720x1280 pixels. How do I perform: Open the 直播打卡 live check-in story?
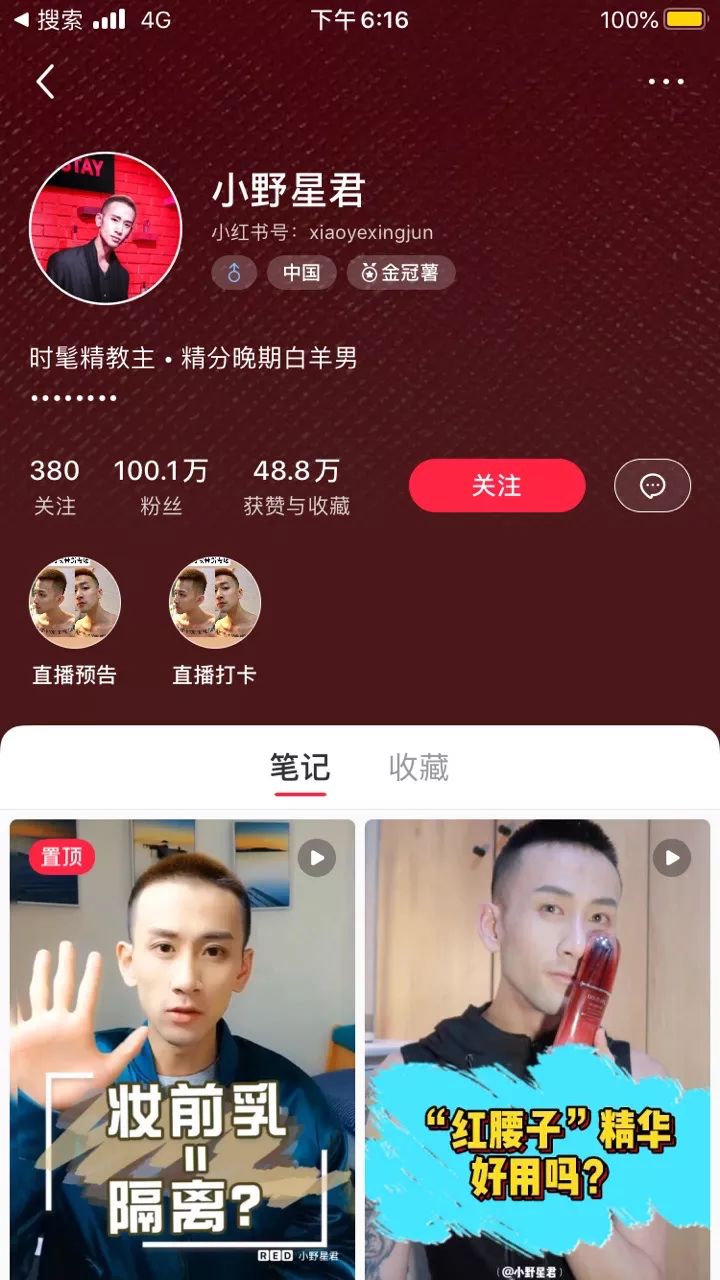click(214, 603)
